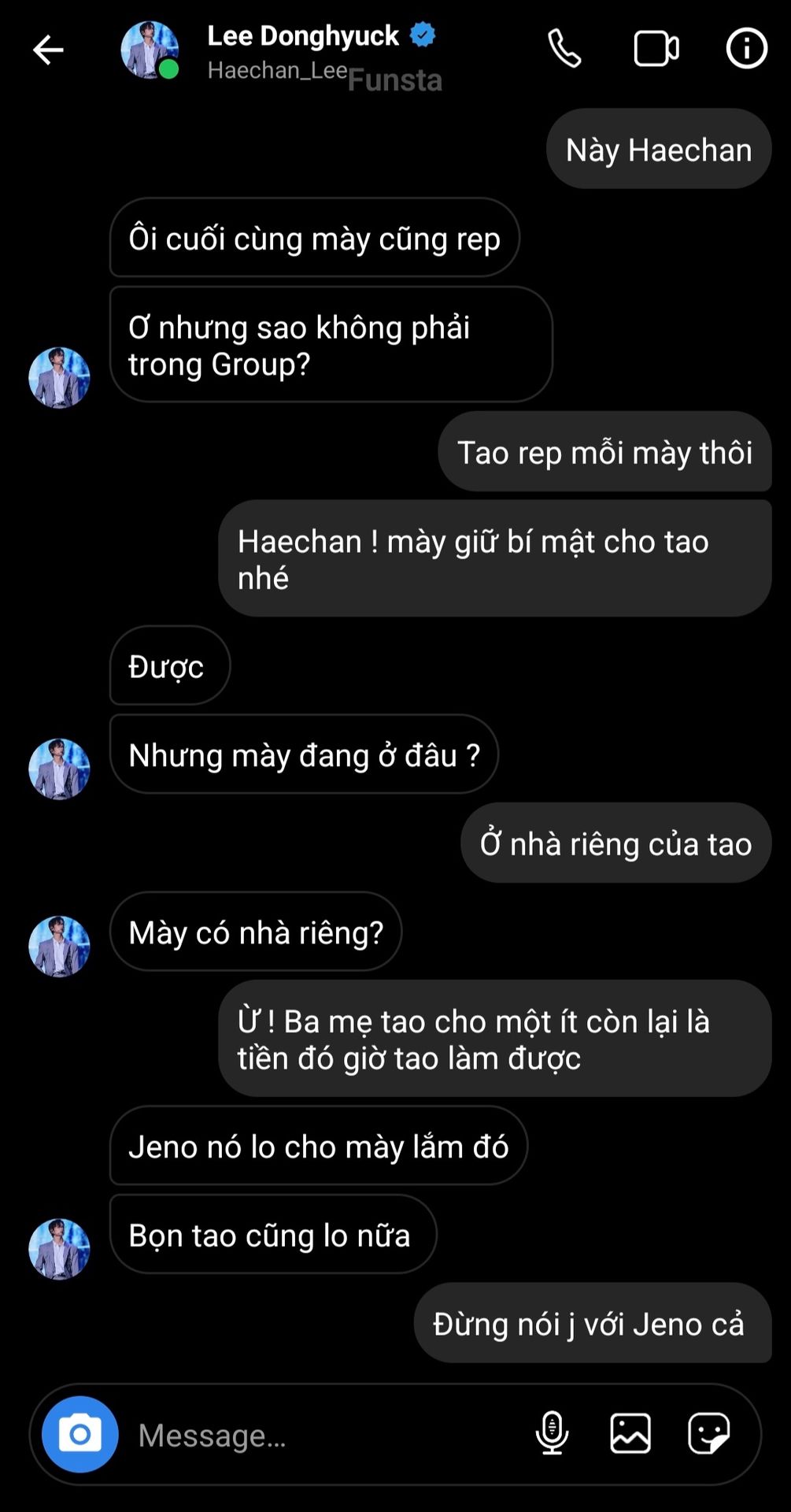Open Lee Donghyuck's profile from header

pos(303,37)
